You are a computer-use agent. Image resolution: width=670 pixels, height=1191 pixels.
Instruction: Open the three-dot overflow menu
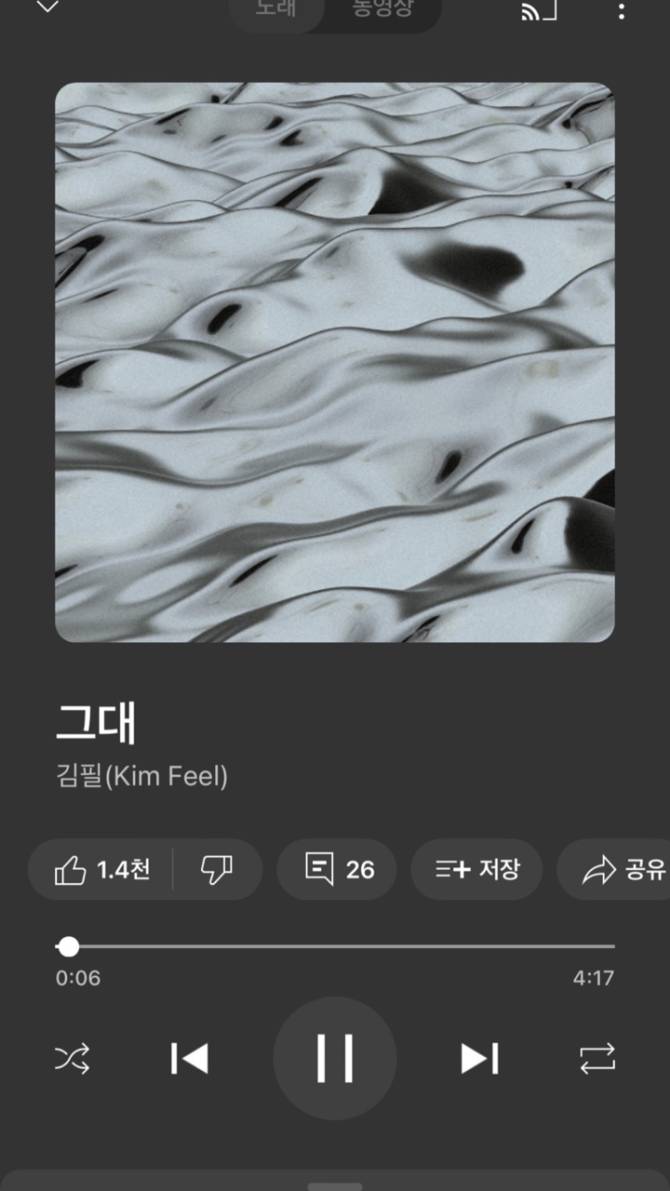coord(622,11)
